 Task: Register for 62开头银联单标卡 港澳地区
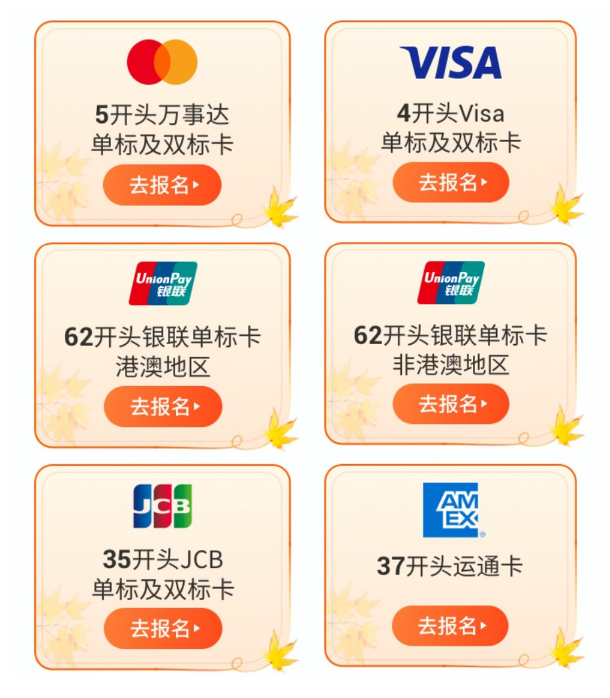[162, 407]
